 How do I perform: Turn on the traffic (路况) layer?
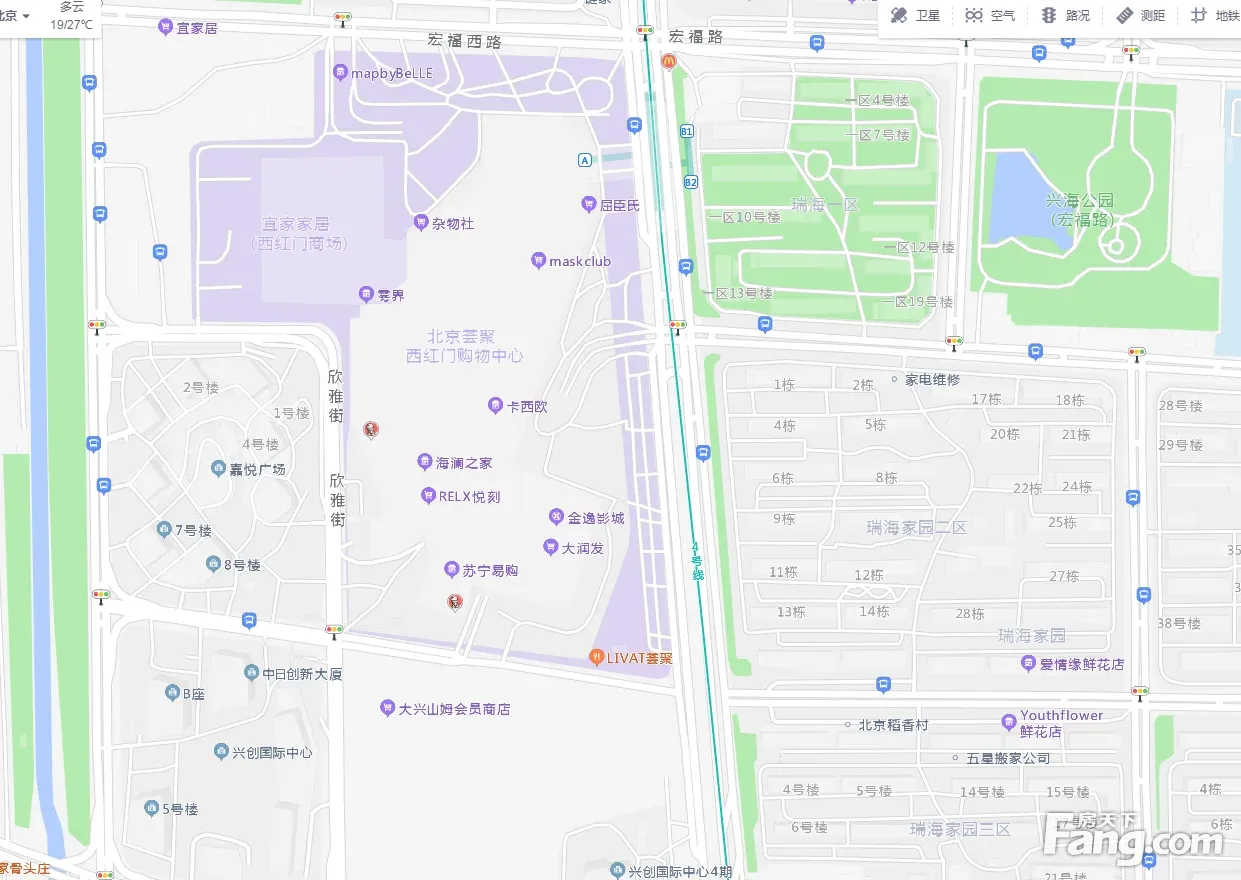point(1065,16)
